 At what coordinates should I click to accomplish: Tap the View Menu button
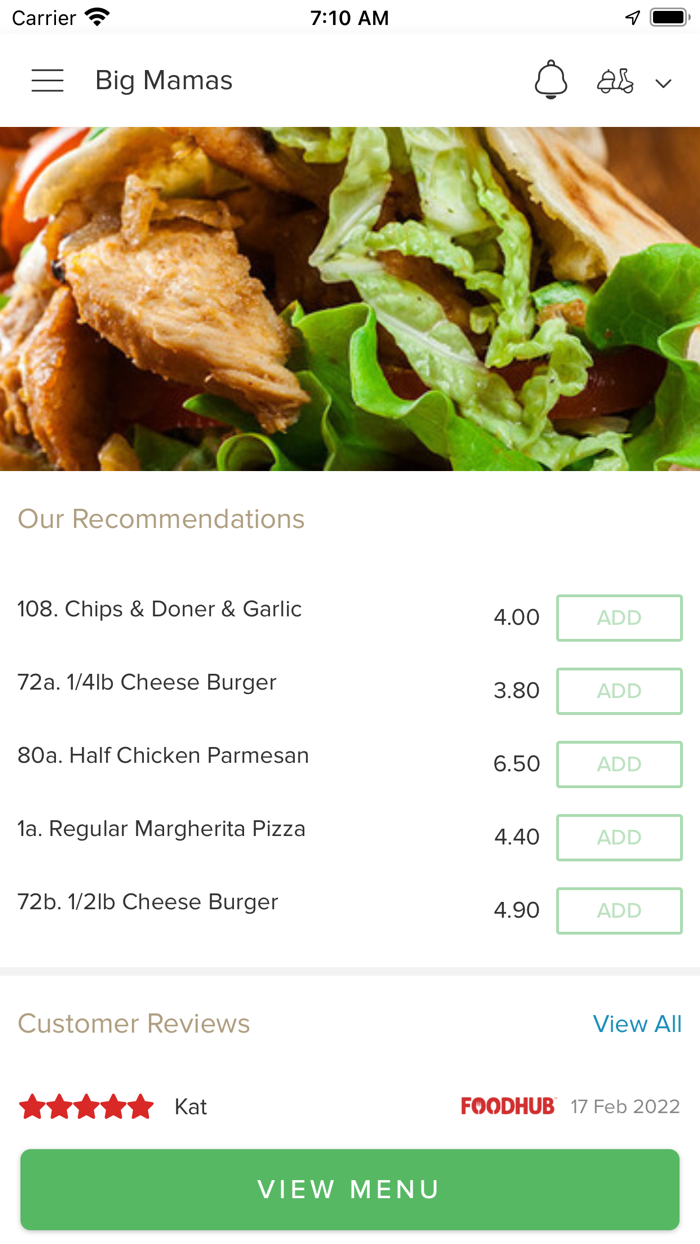(349, 1189)
